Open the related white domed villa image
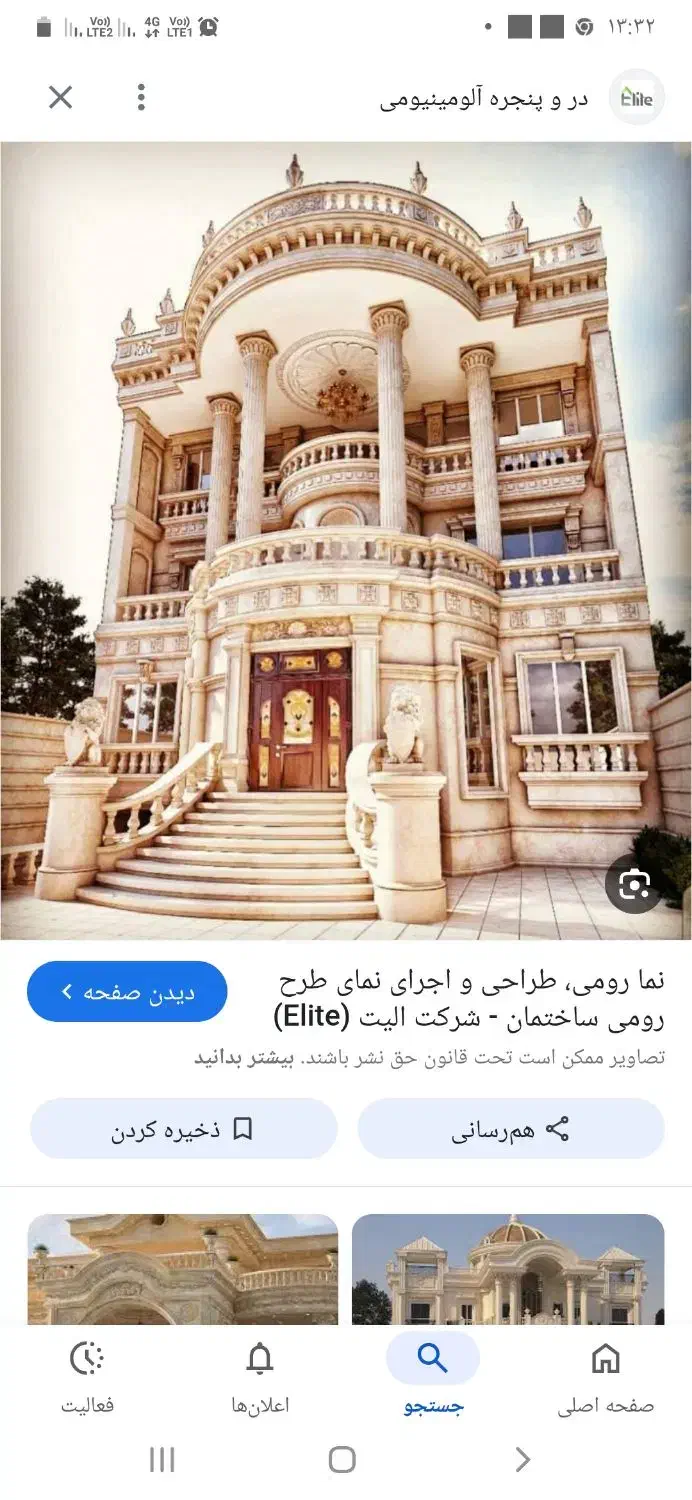 pyautogui.click(x=508, y=1270)
